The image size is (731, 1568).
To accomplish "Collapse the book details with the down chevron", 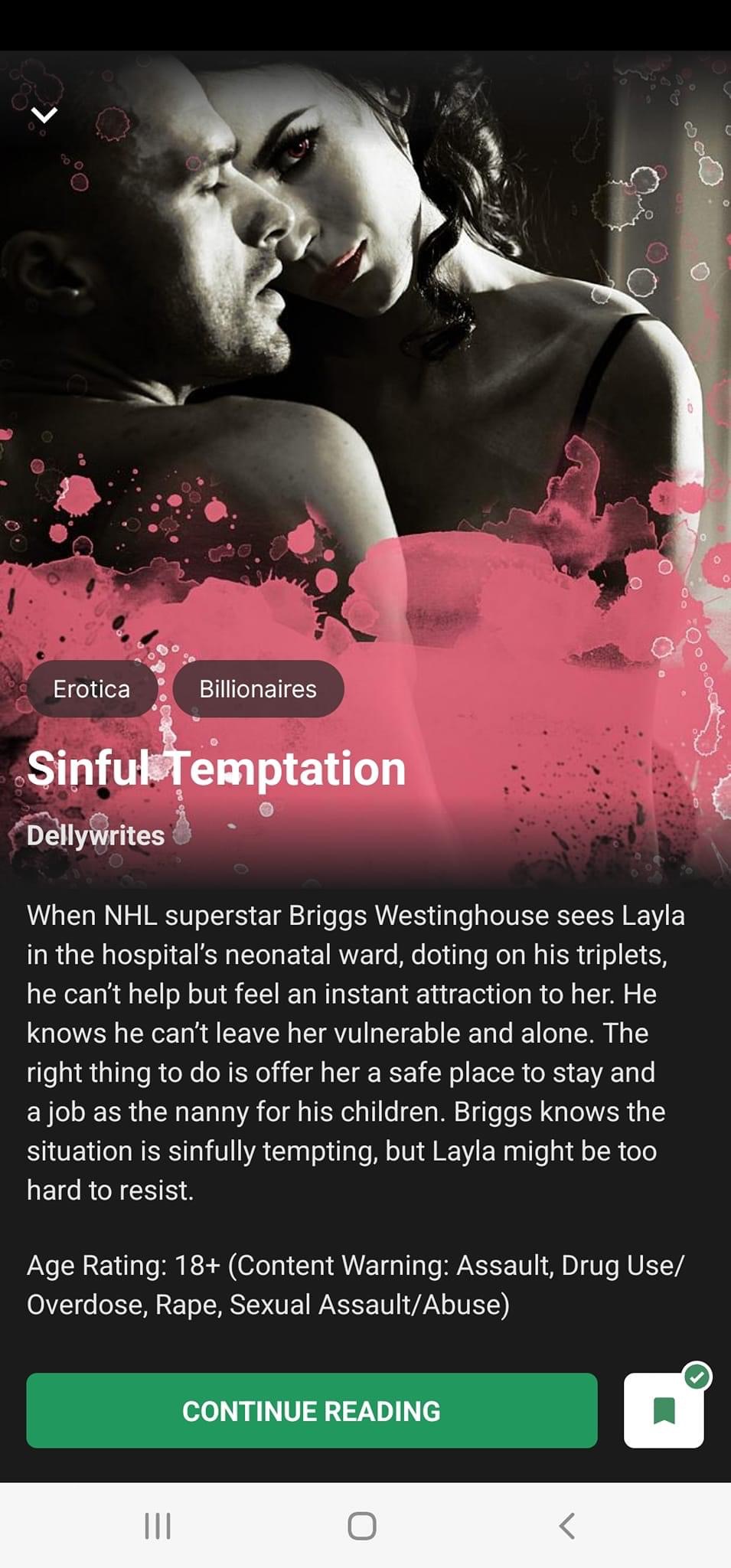I will (x=44, y=115).
